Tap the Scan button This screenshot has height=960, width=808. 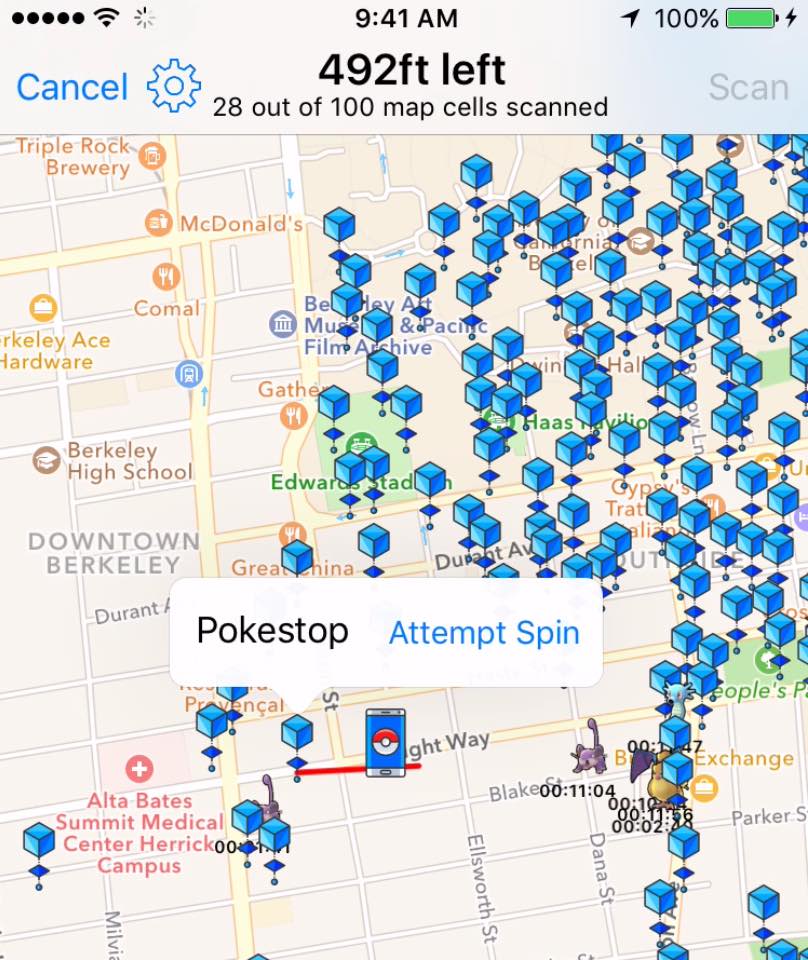tap(749, 88)
